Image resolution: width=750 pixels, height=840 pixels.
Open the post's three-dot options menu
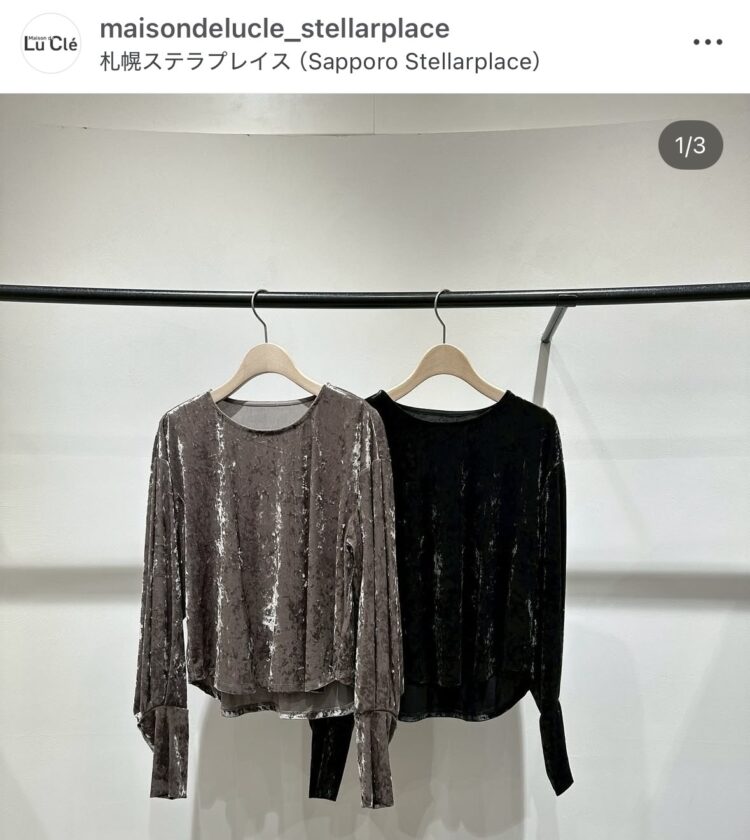pyautogui.click(x=707, y=43)
